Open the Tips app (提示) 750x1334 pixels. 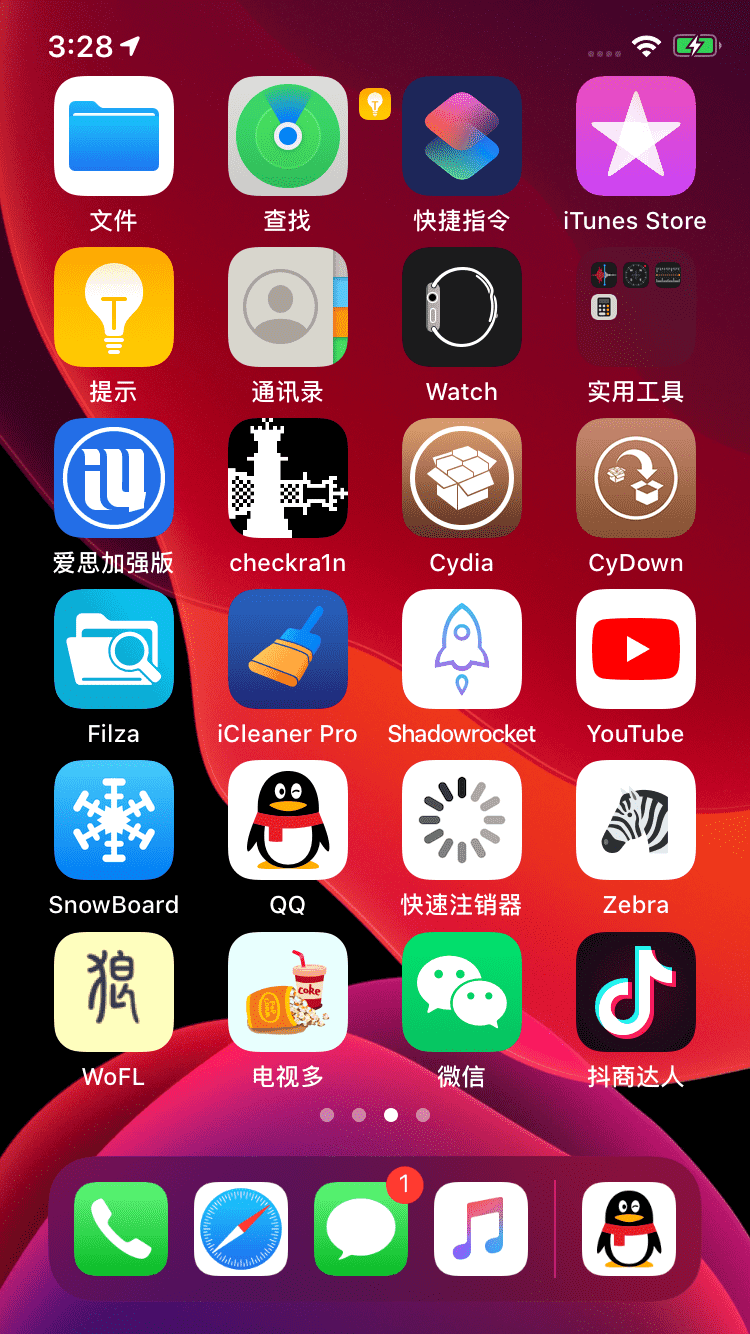click(114, 307)
